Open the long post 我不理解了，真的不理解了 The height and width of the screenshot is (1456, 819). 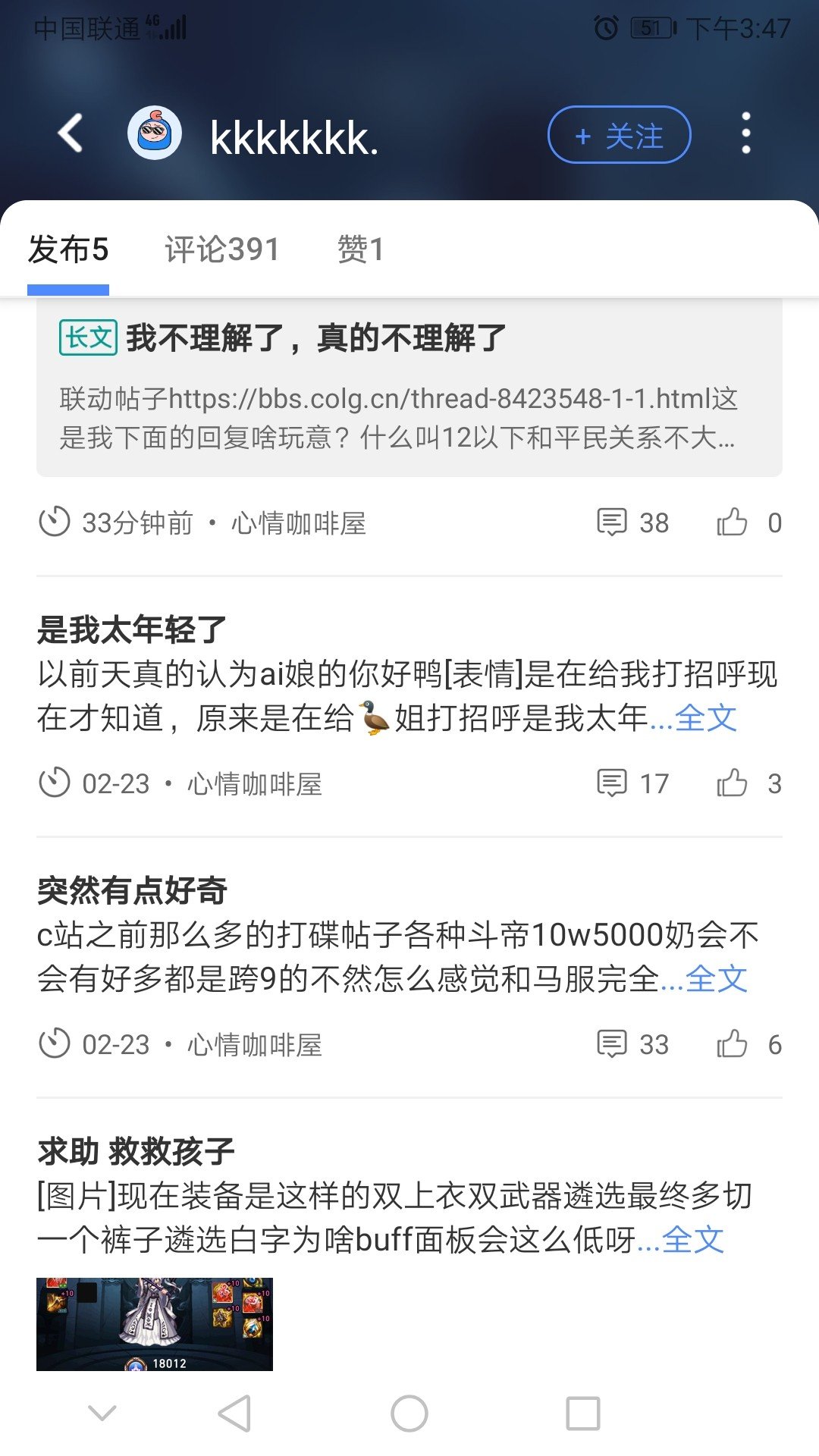pyautogui.click(x=409, y=387)
